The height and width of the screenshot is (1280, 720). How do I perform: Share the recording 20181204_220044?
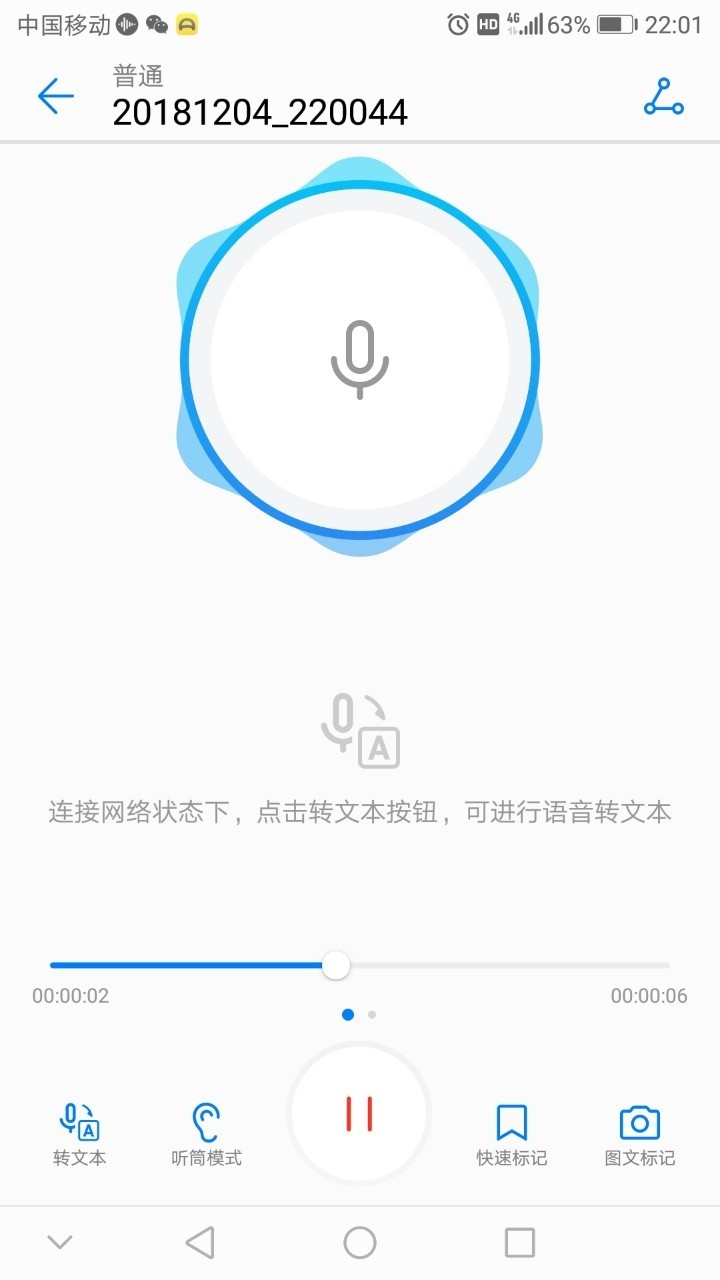[x=663, y=96]
